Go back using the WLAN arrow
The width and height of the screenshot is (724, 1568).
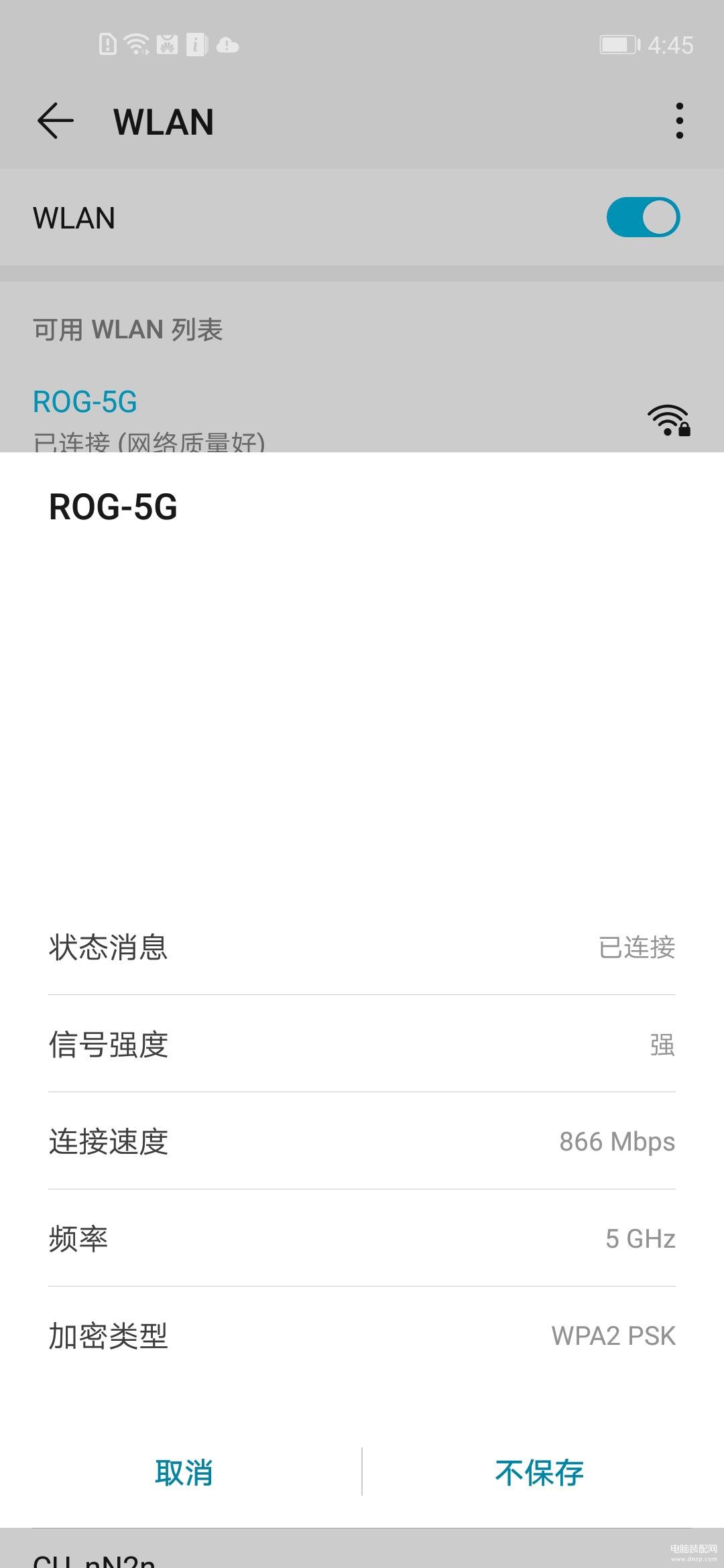pyautogui.click(x=55, y=121)
